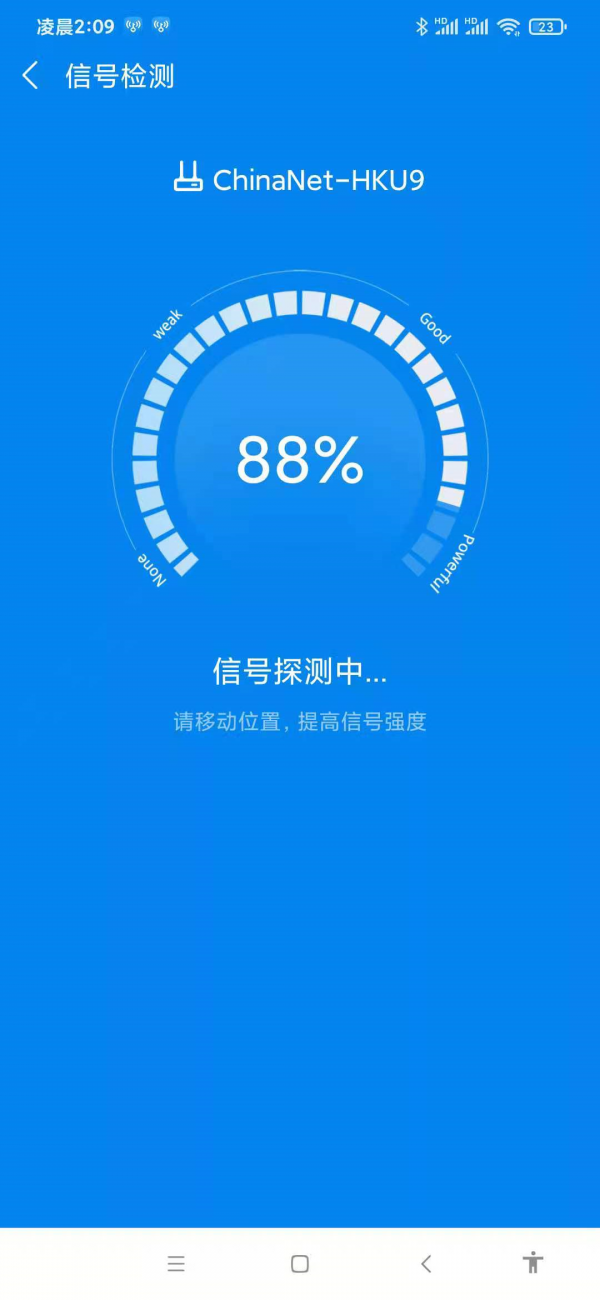
Task: Open recent apps from the navigation bar
Action: point(176,1264)
